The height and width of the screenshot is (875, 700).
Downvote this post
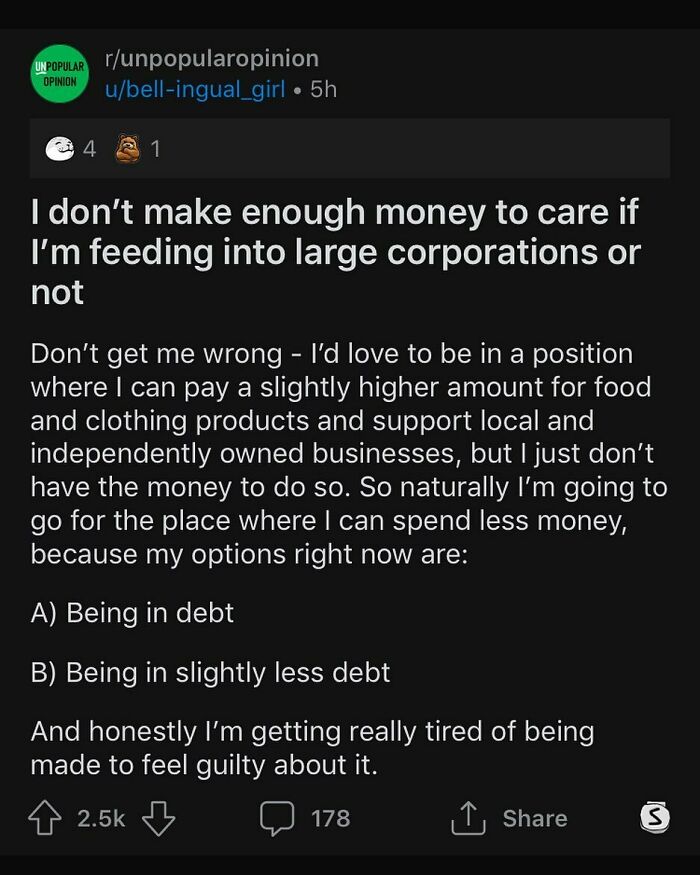159,818
